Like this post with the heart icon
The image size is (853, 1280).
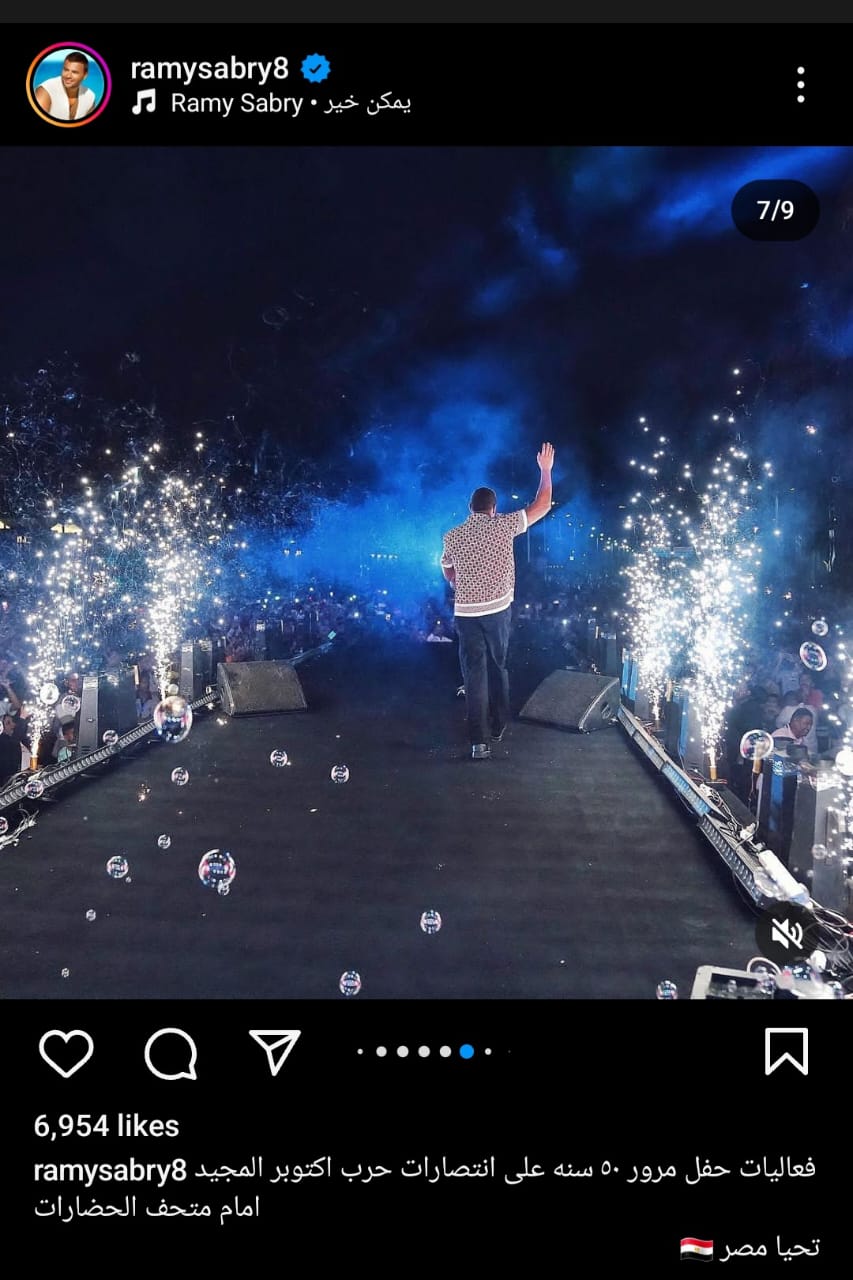pos(66,1052)
